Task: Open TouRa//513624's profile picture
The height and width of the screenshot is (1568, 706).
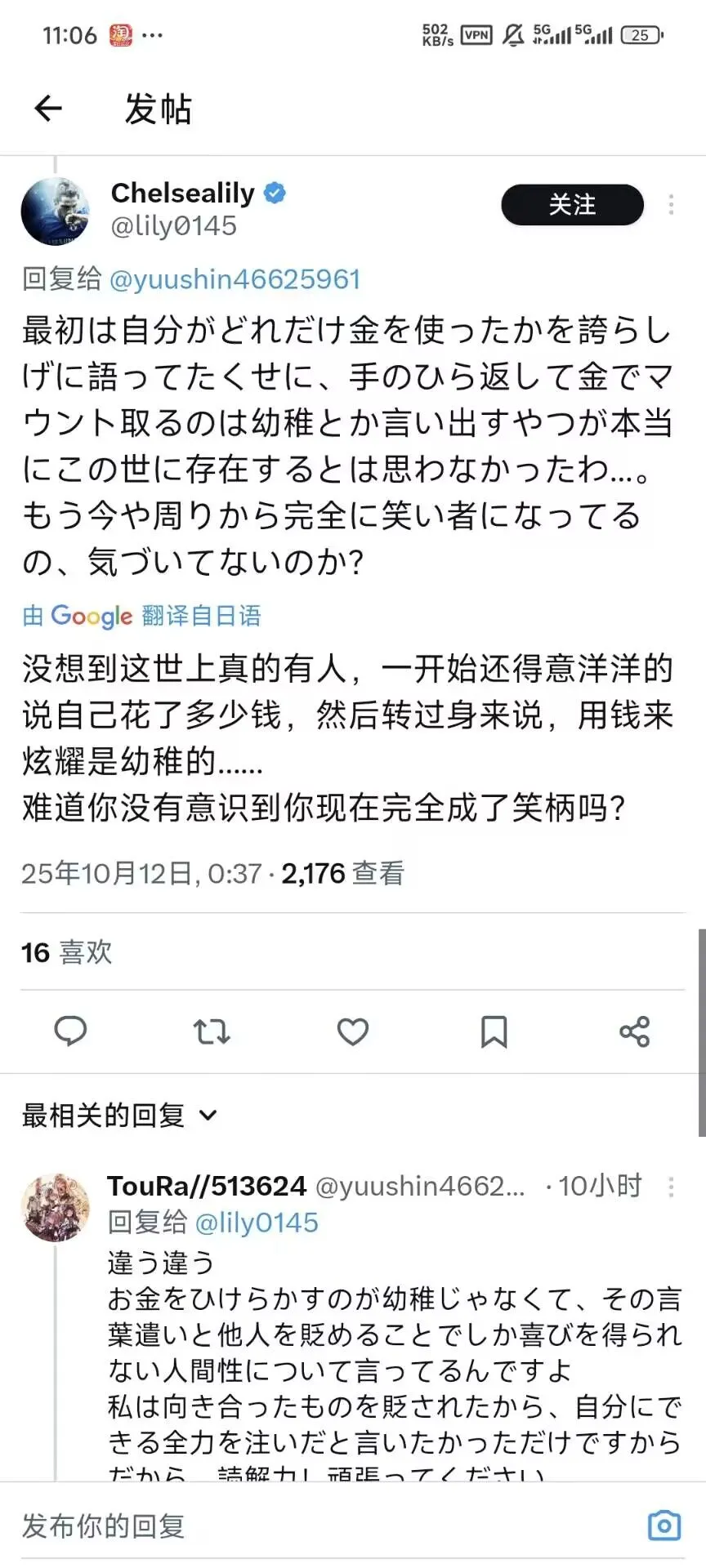Action: (x=56, y=1207)
